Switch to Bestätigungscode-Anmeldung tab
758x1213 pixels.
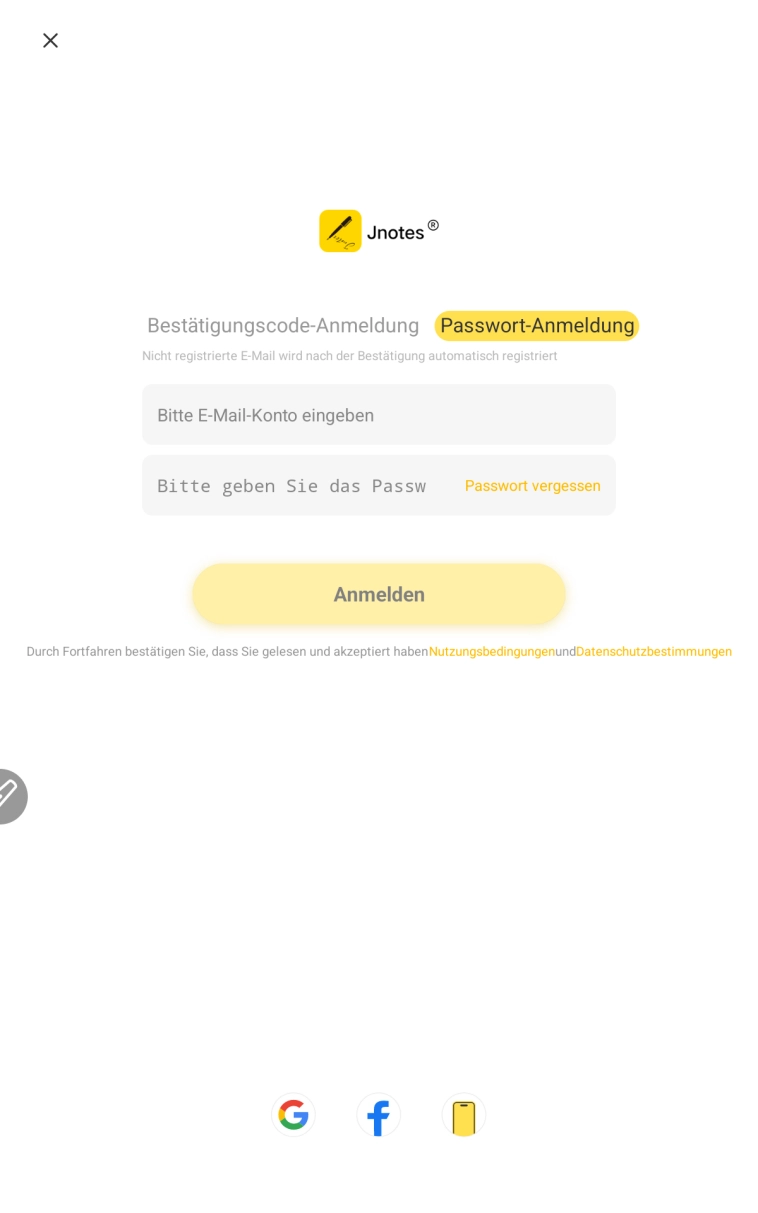[283, 326]
